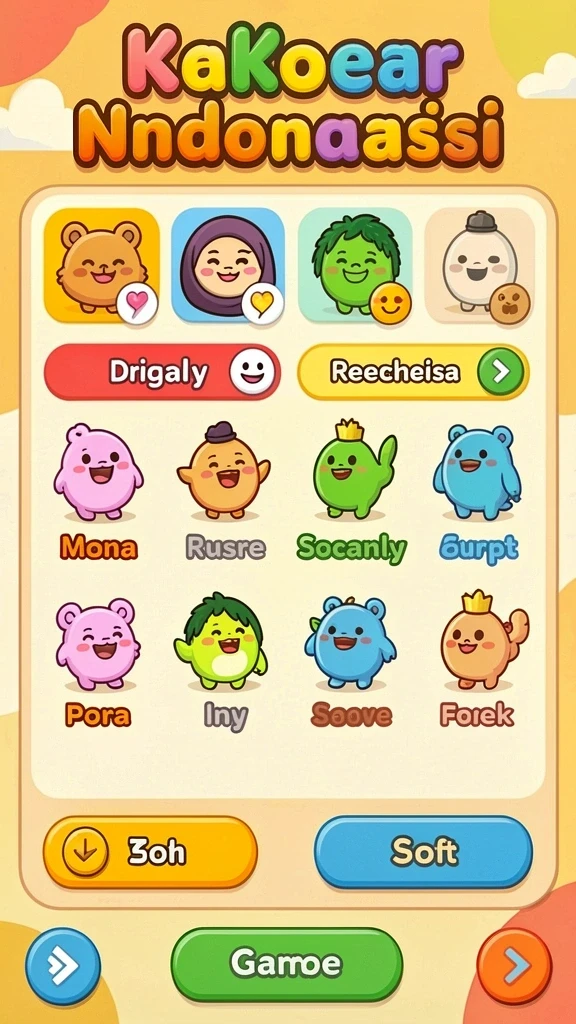Tap the orange 3oh download button

pos(150,852)
